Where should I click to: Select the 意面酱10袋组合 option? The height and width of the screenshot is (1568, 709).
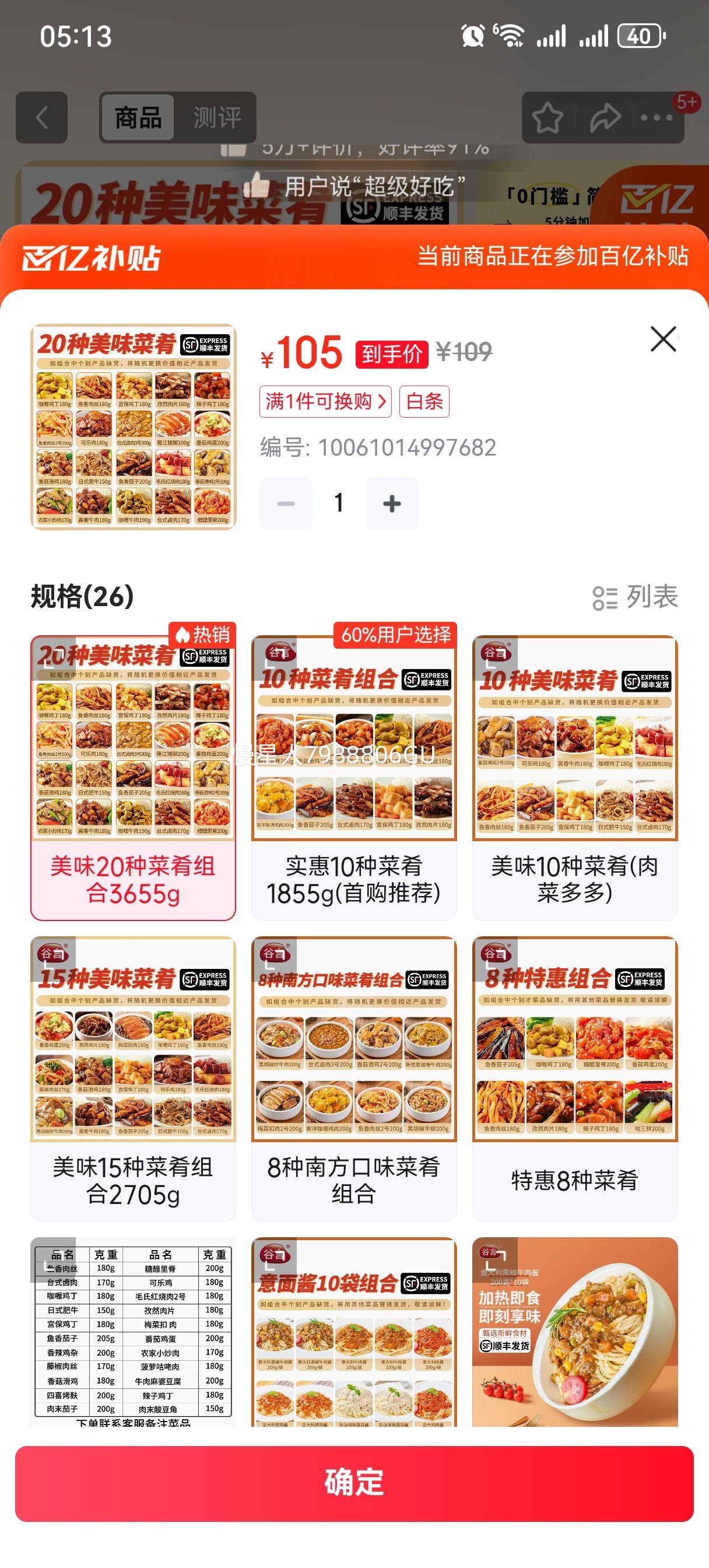353,1332
